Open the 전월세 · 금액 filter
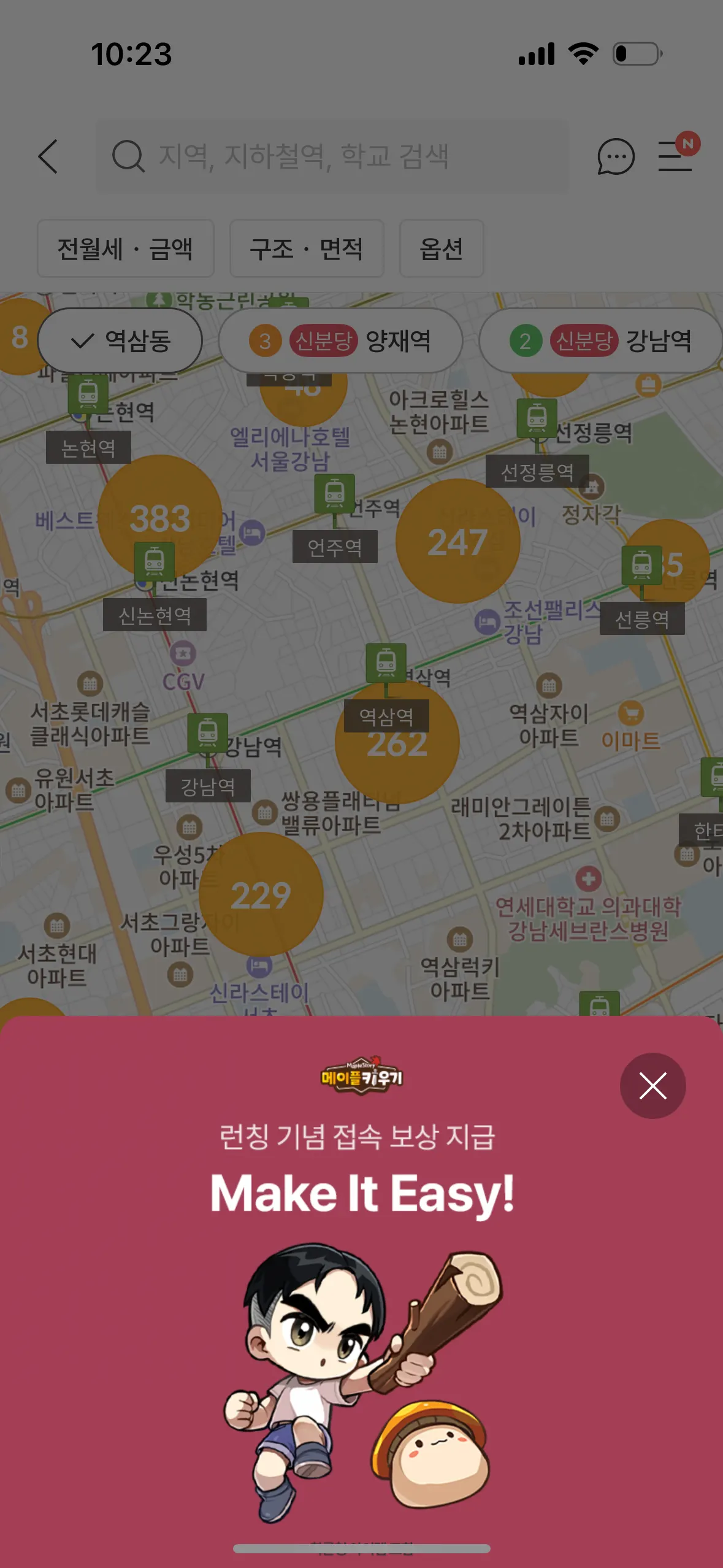 (x=125, y=249)
